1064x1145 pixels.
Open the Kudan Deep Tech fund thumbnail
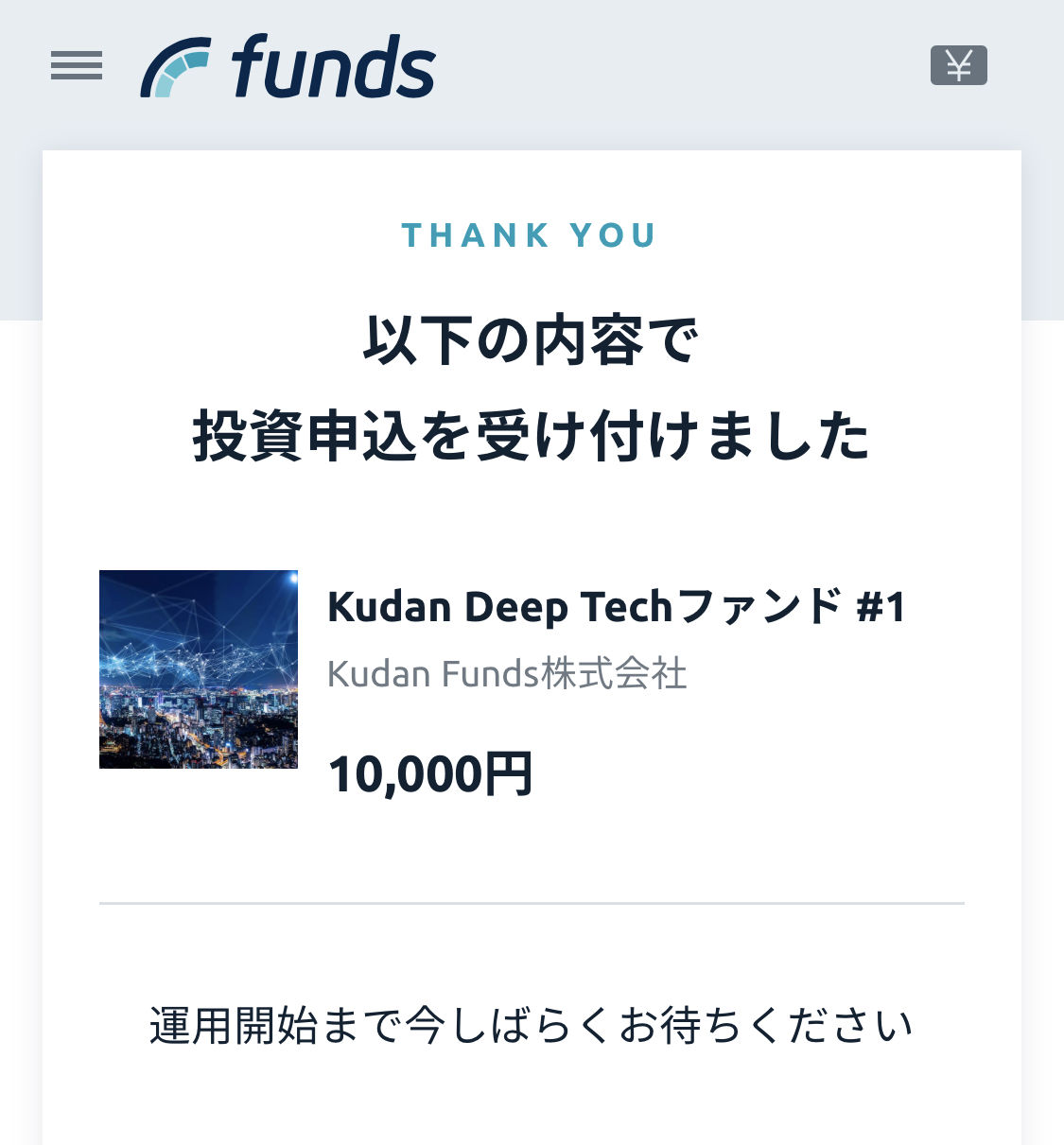(x=199, y=669)
